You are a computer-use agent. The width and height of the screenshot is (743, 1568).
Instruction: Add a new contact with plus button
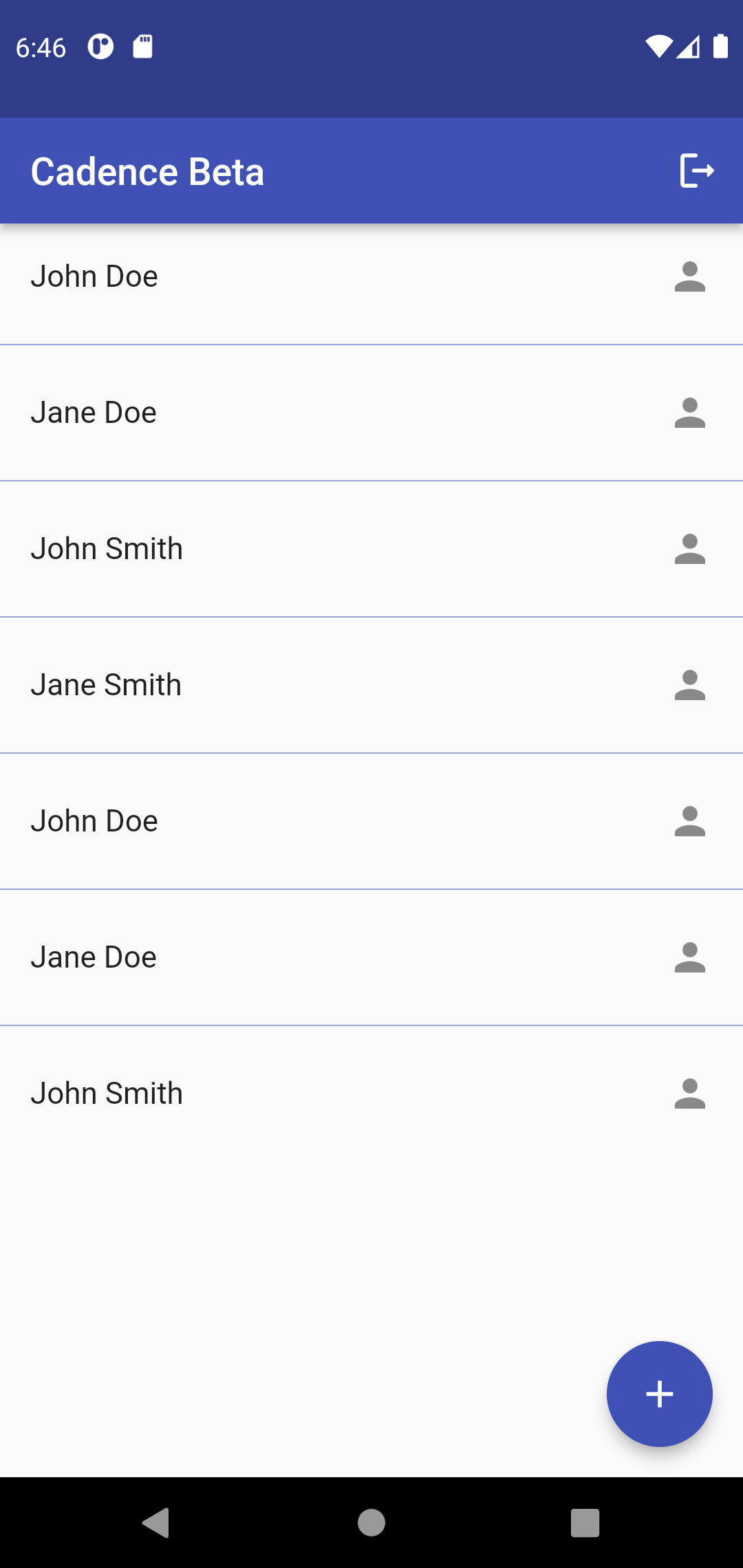tap(659, 1394)
